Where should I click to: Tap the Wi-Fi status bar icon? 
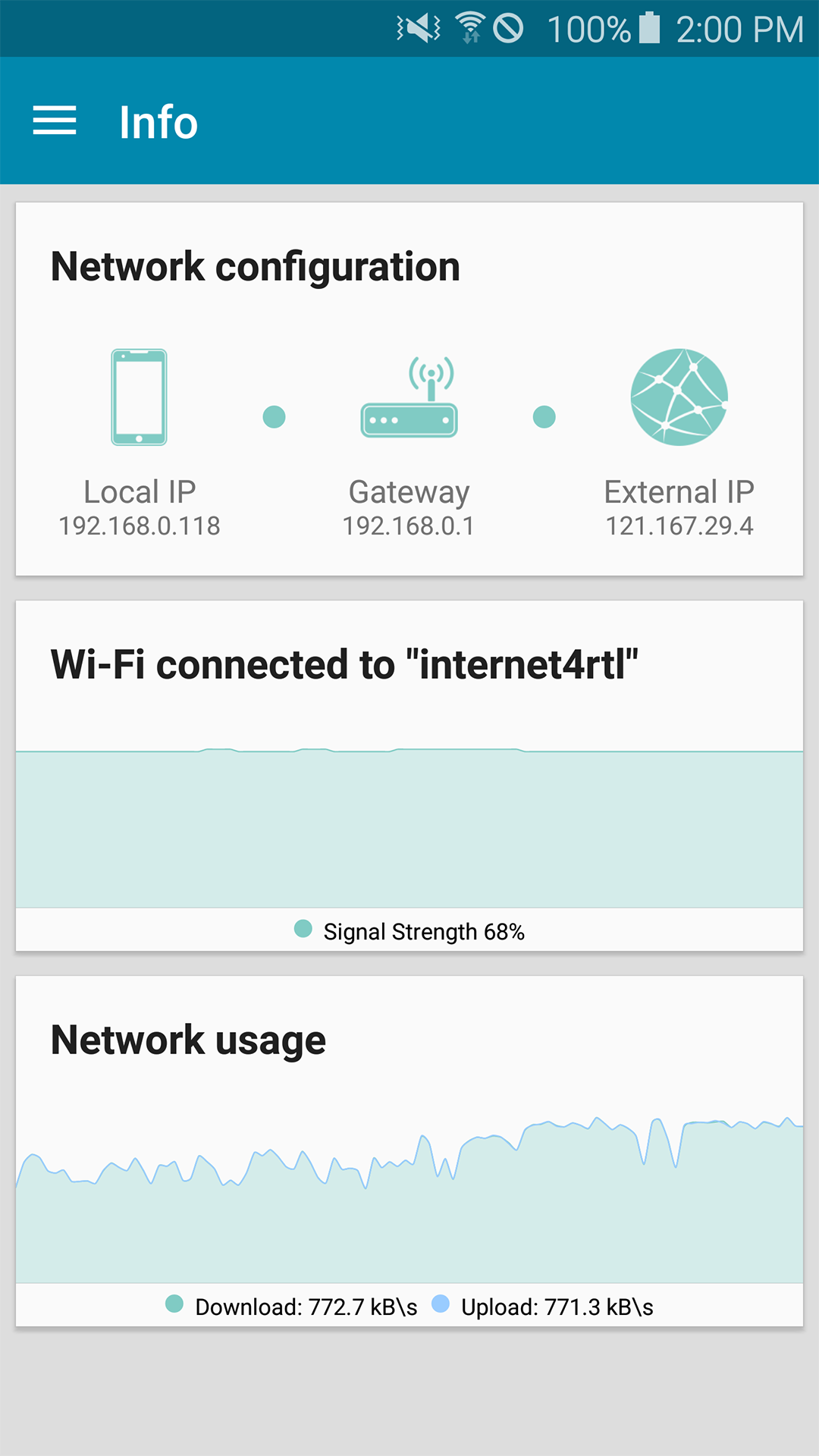pyautogui.click(x=469, y=27)
